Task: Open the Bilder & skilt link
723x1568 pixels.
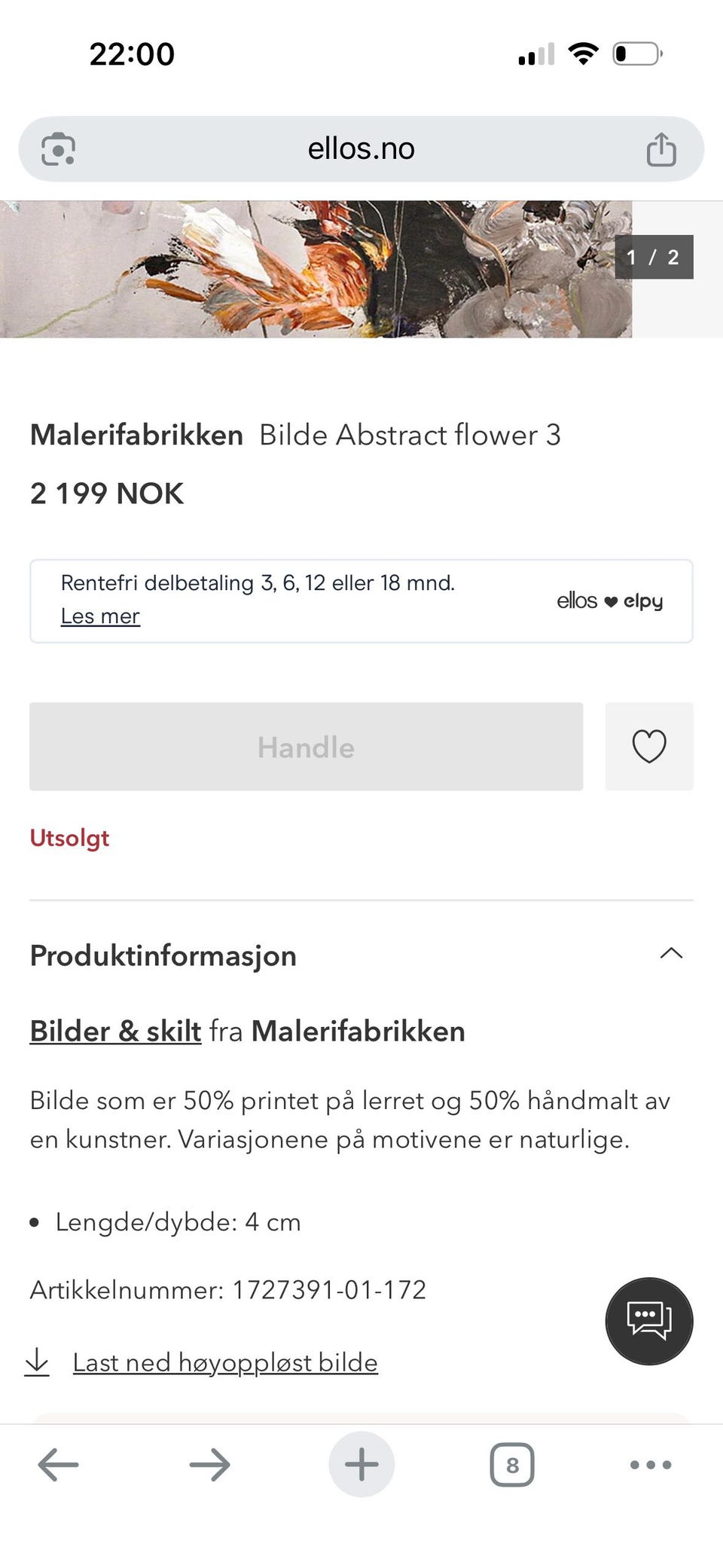Action: (x=114, y=1031)
